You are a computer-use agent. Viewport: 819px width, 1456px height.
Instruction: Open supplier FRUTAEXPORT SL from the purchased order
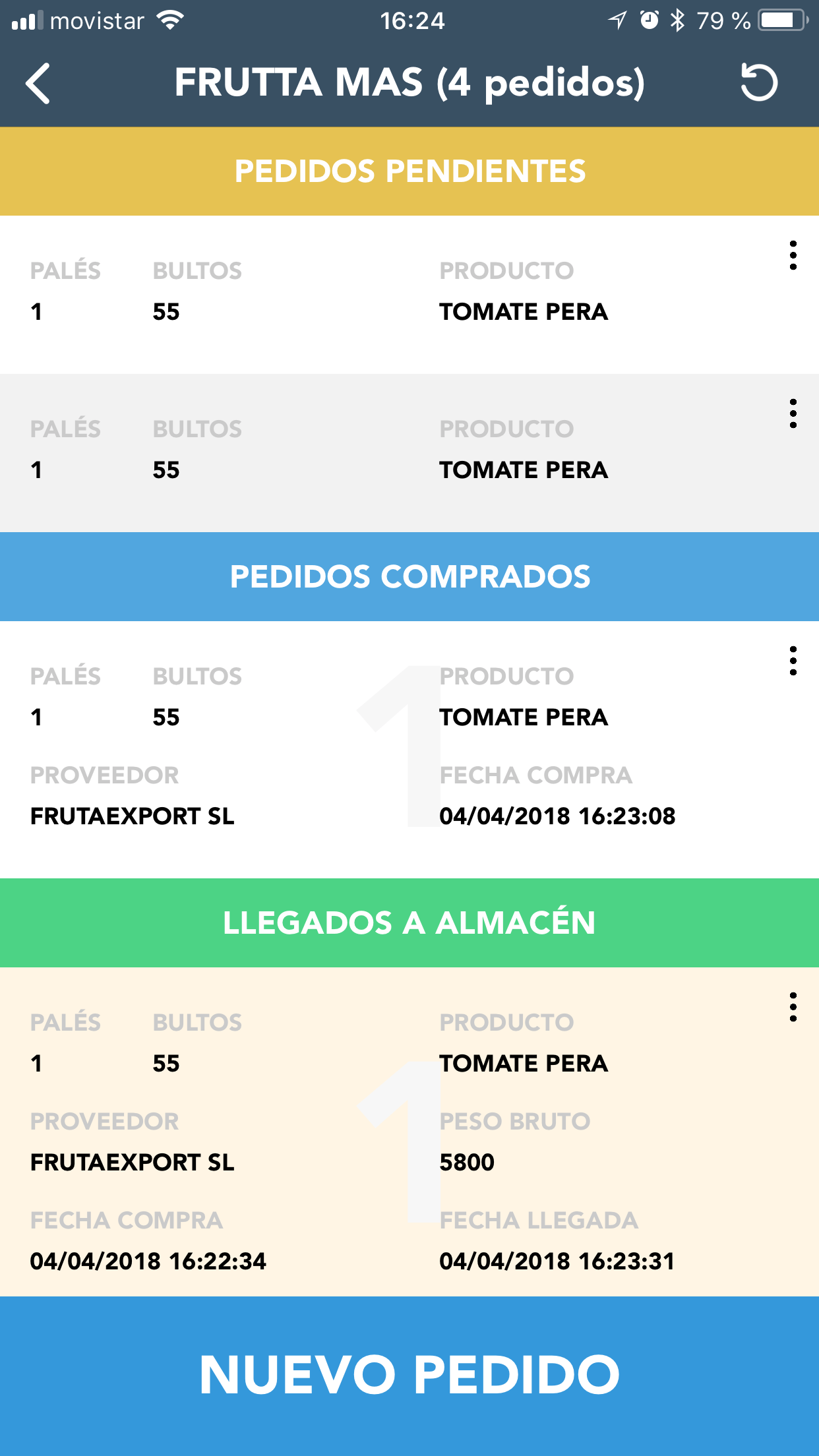pos(132,816)
